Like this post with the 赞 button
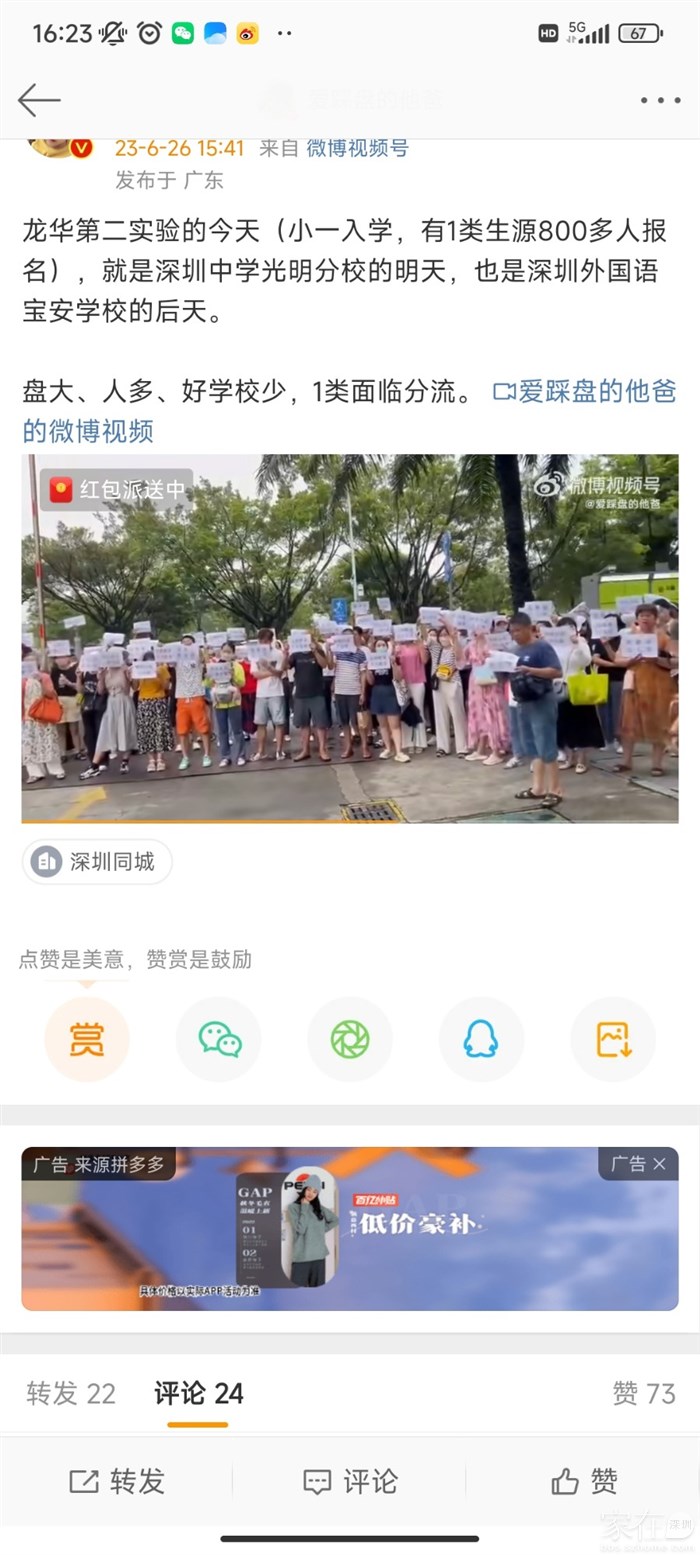 tap(584, 1481)
